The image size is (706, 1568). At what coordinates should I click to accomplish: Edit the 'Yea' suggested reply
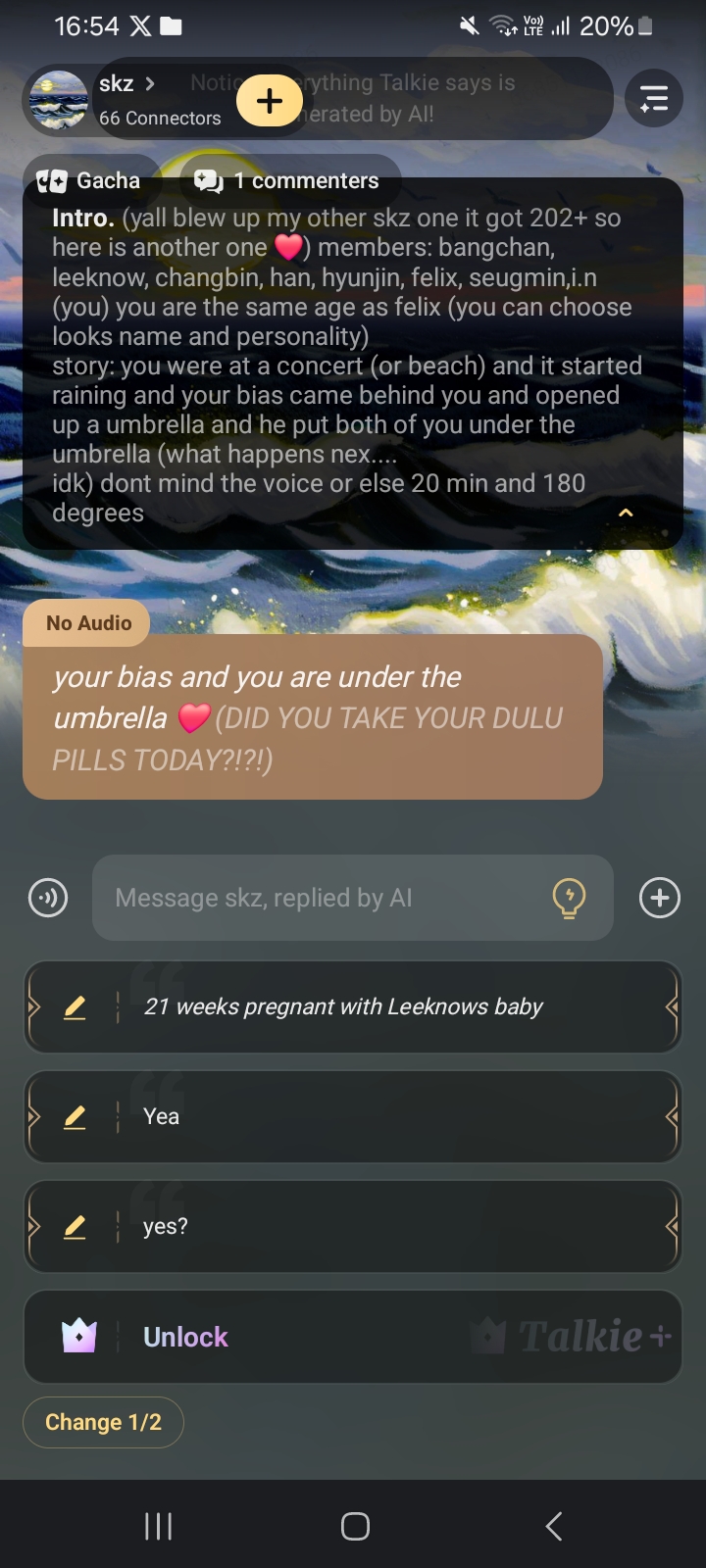click(x=75, y=1116)
